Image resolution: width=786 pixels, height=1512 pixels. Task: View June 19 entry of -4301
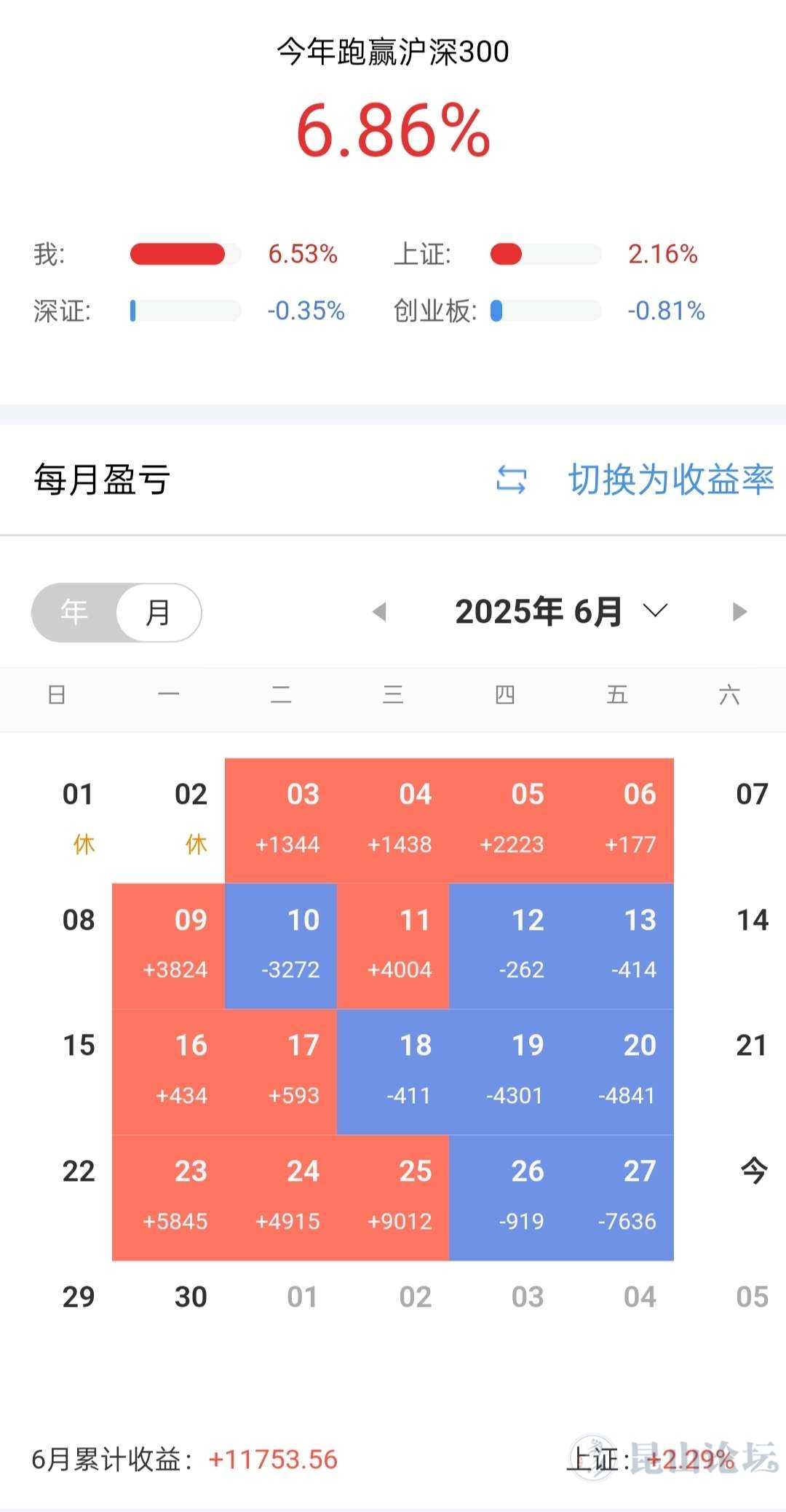[x=506, y=1071]
